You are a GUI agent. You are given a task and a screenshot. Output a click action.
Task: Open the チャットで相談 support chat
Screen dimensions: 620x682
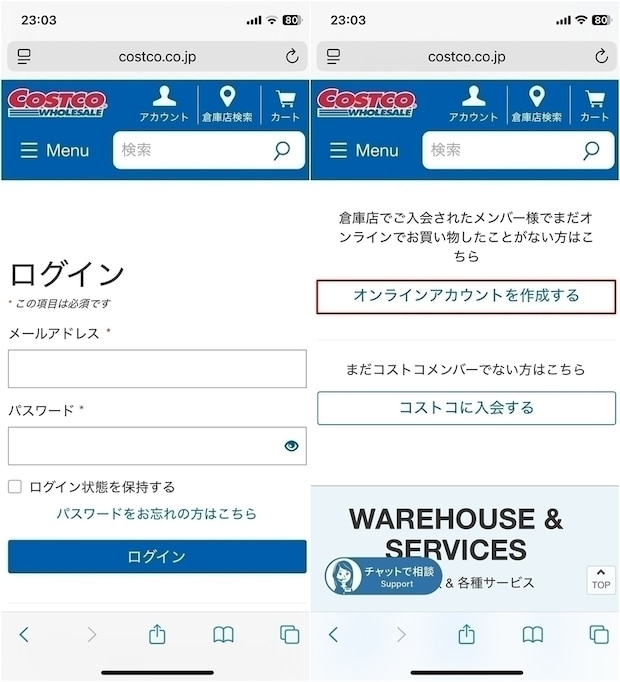coord(383,576)
